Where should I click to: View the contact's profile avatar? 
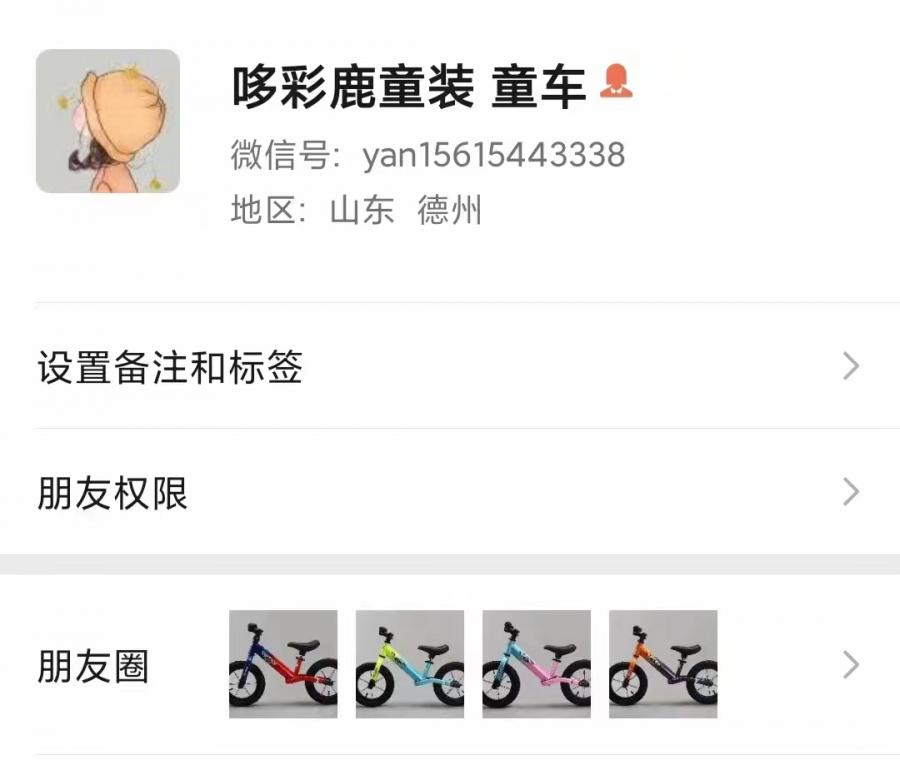point(108,121)
